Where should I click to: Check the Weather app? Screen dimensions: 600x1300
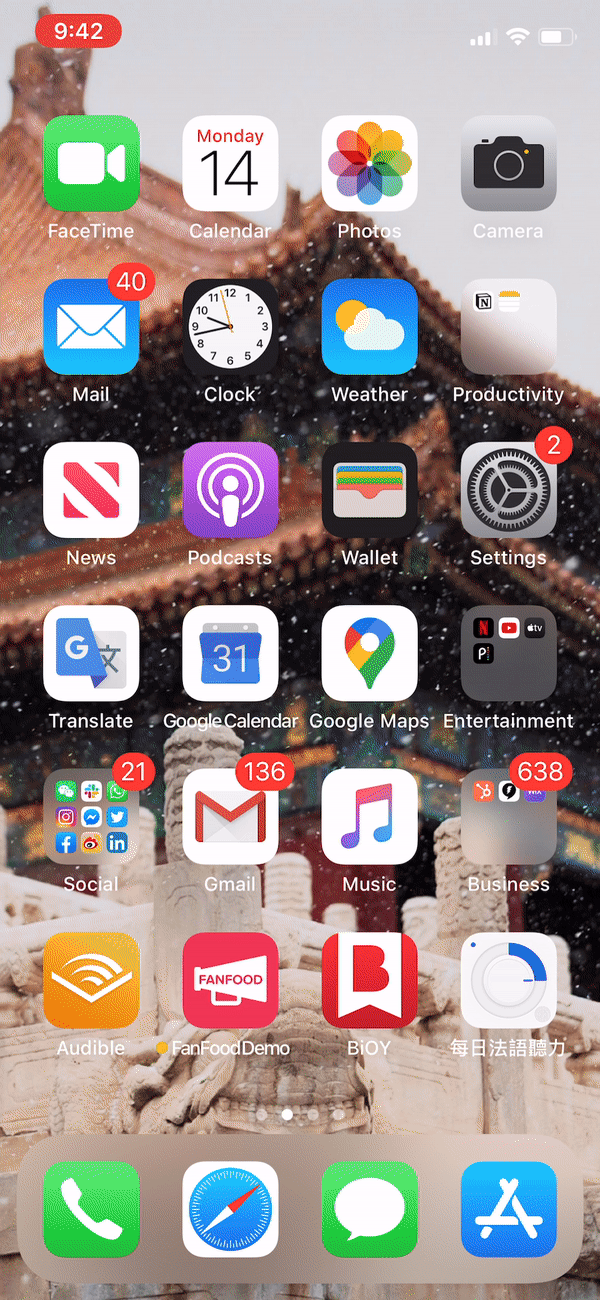[x=369, y=326]
